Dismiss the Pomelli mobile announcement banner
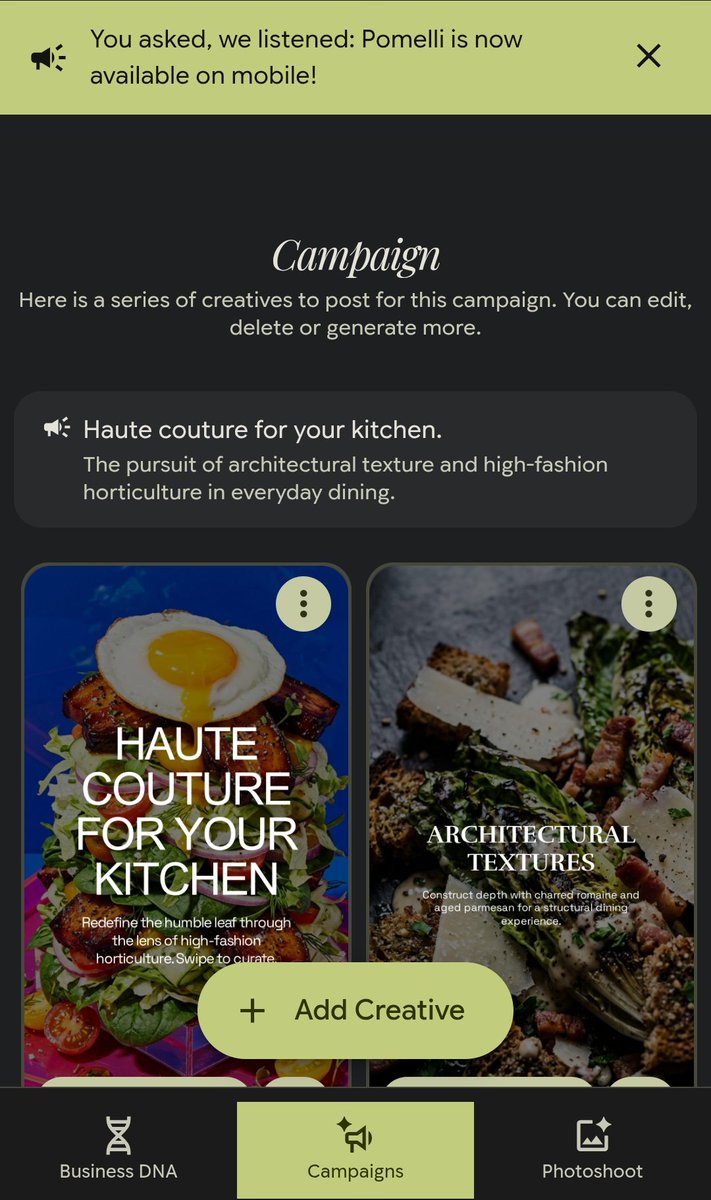 (649, 56)
